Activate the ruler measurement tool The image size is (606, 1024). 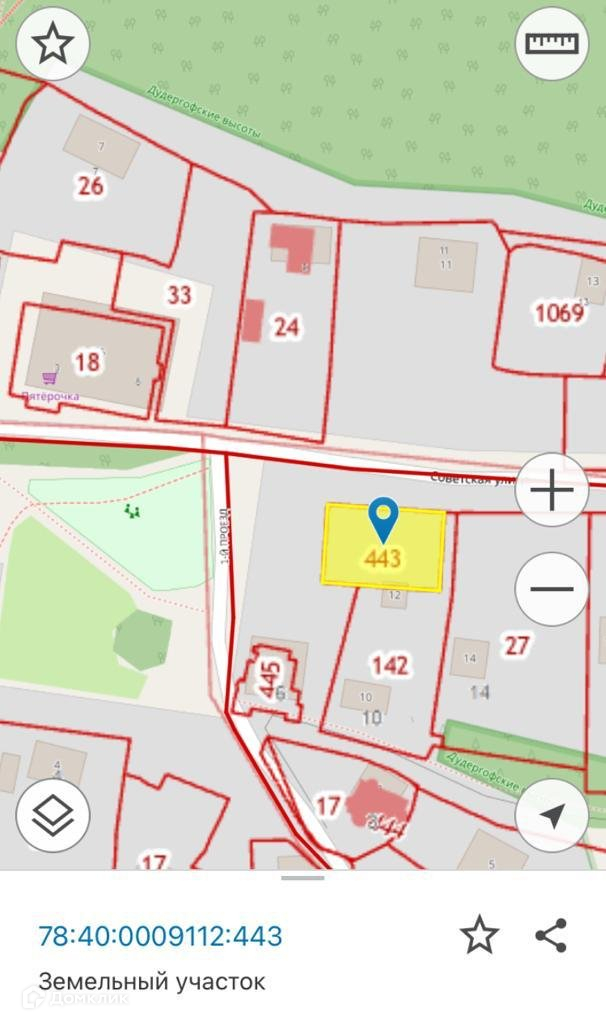point(552,44)
